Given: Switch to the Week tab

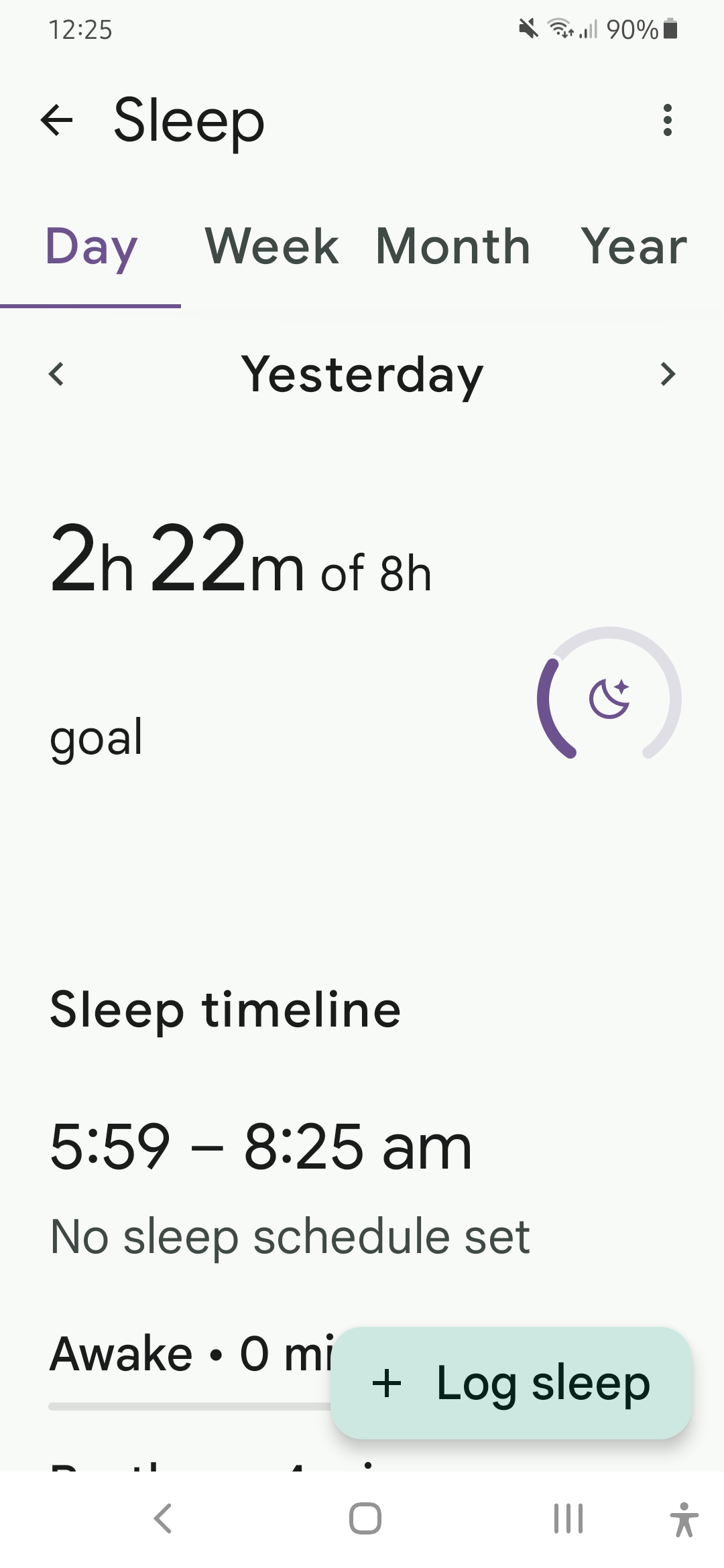Looking at the screenshot, I should point(271,247).
